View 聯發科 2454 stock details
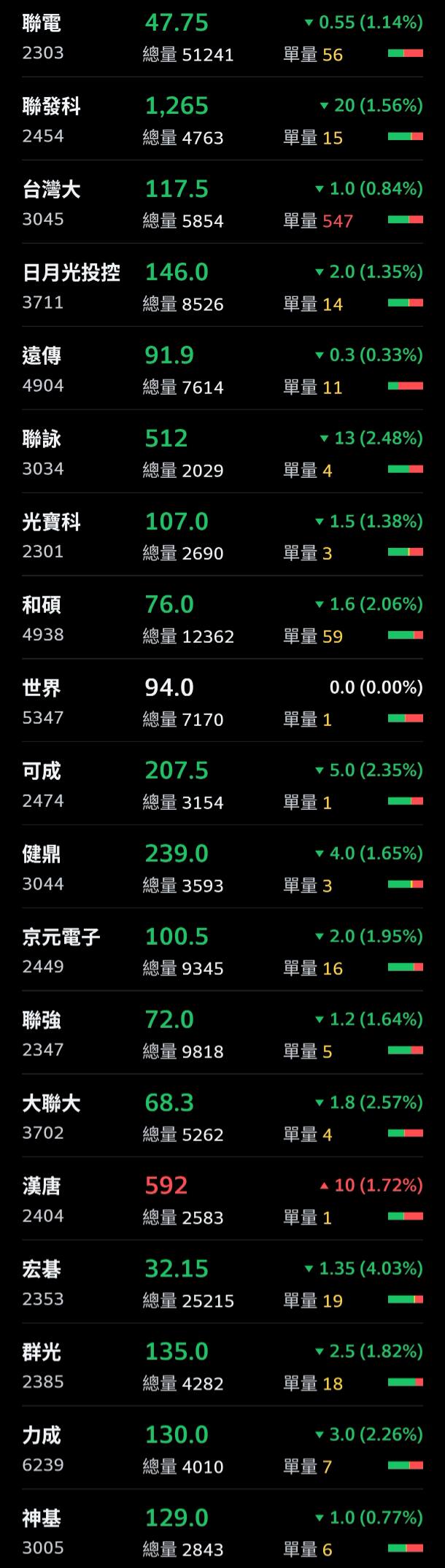Viewport: 445px width, 1568px height. click(x=222, y=121)
